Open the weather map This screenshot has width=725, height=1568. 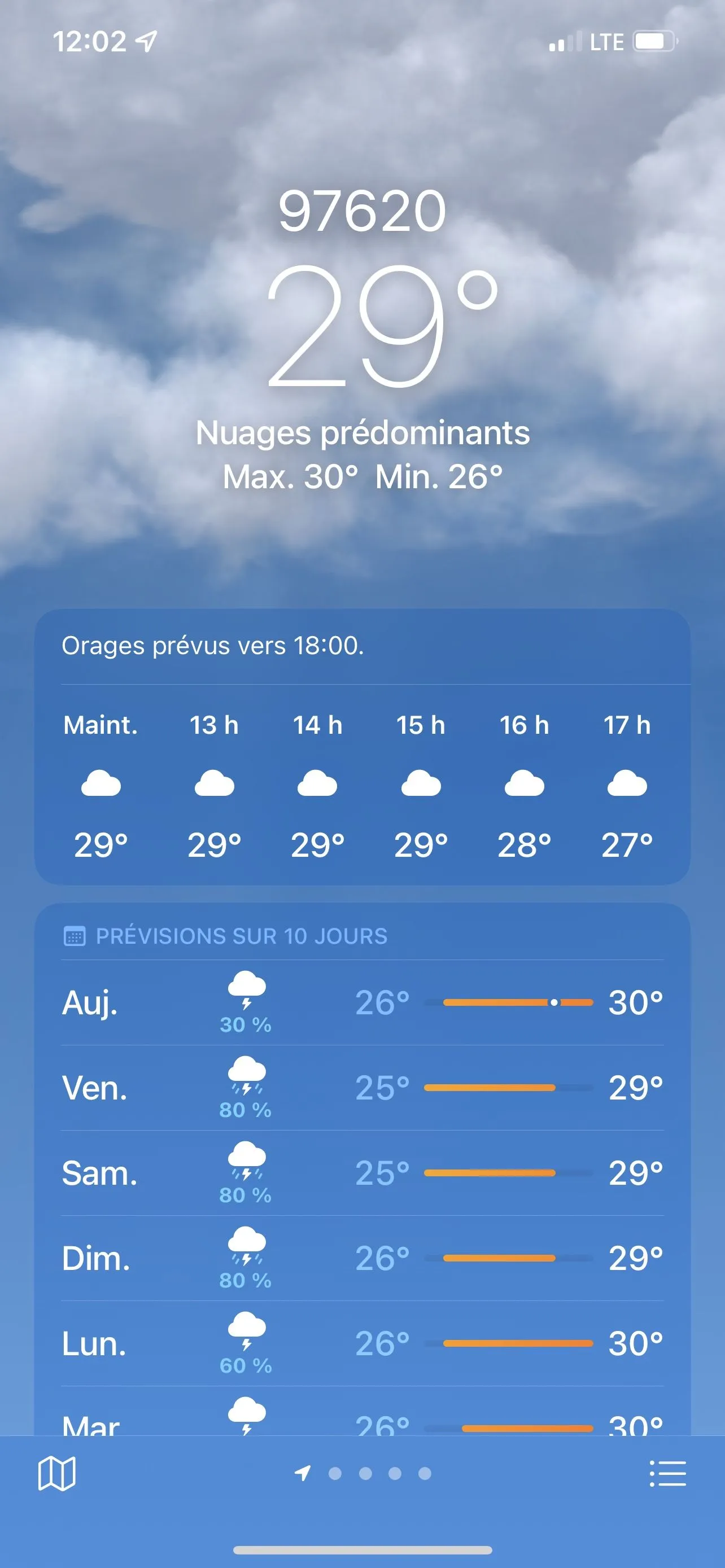coord(56,1474)
